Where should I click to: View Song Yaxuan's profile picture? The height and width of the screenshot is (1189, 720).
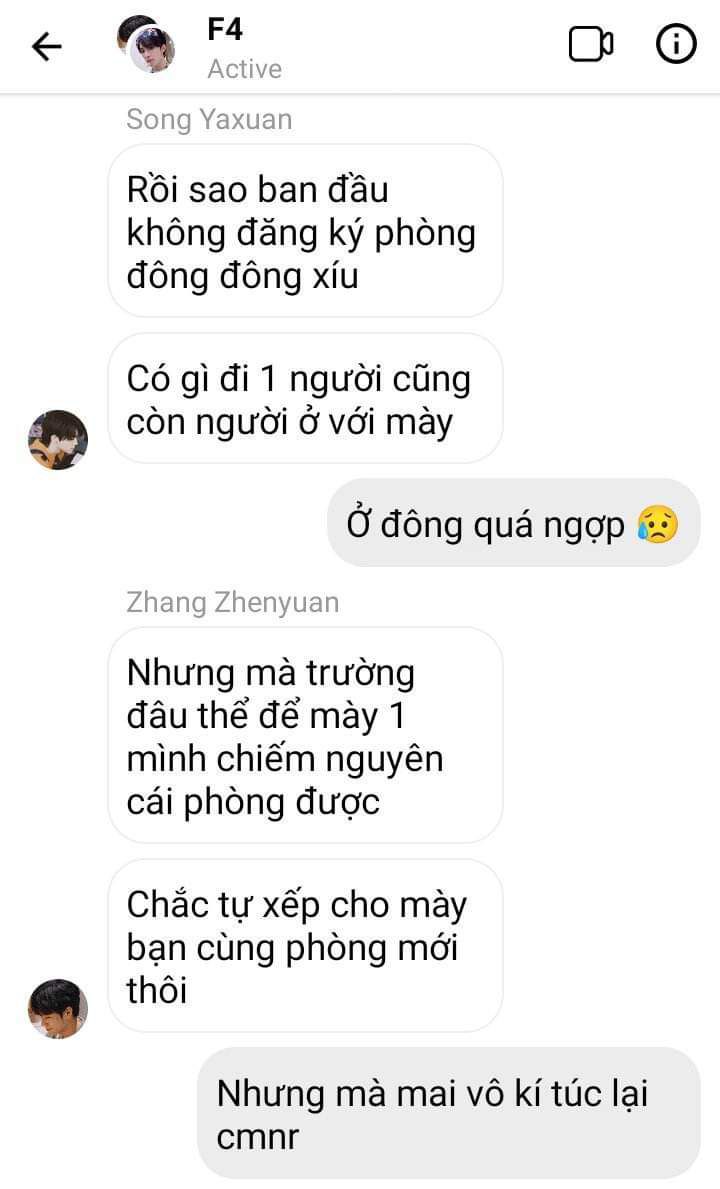pyautogui.click(x=58, y=439)
